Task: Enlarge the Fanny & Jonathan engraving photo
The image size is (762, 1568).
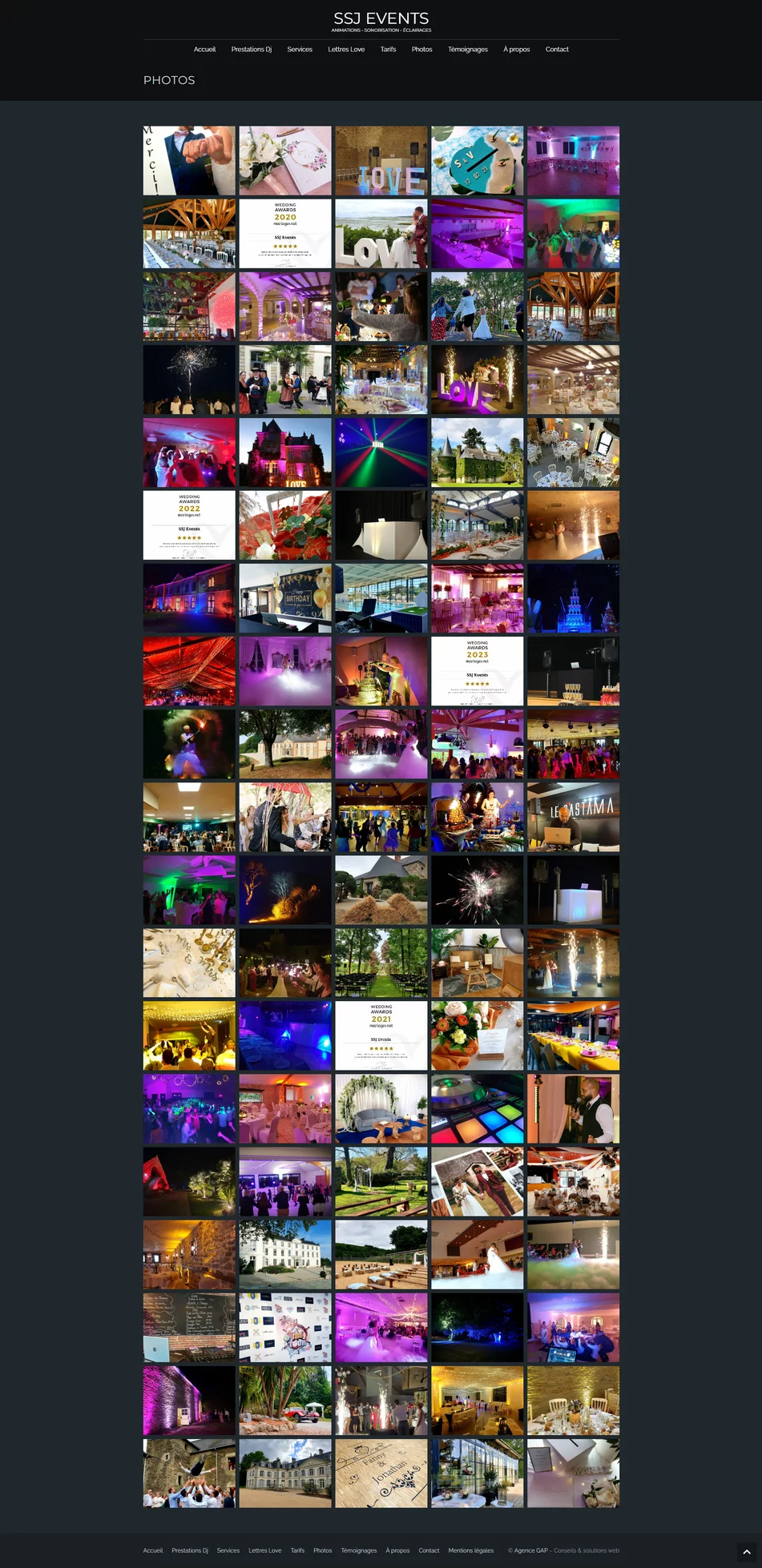Action: [x=381, y=1474]
